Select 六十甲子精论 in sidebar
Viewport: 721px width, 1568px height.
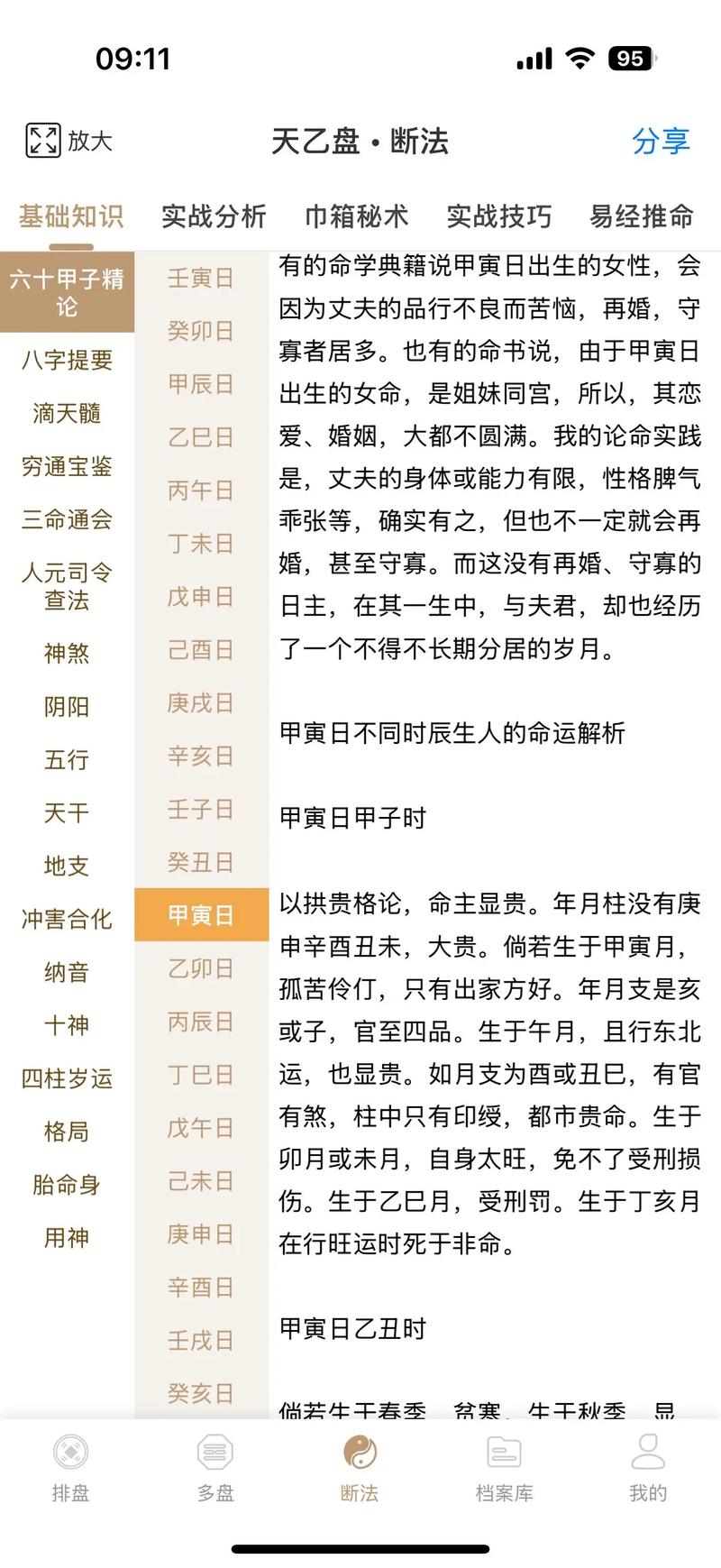point(67,292)
